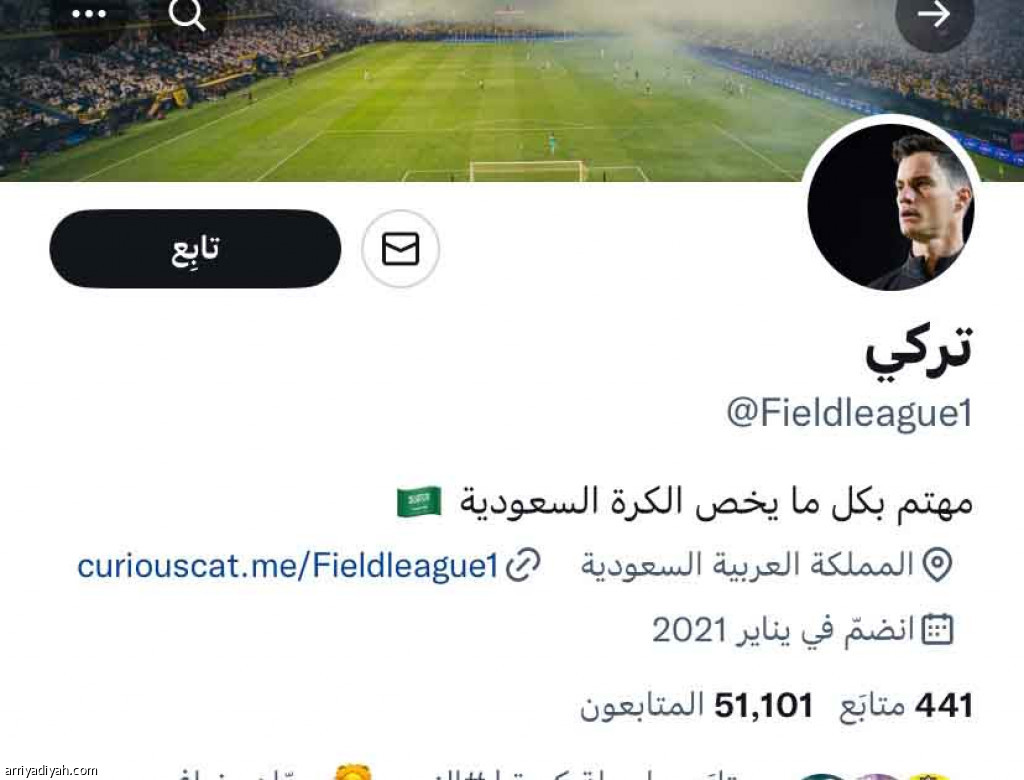This screenshot has width=1024, height=780.
Task: View the profile picture of تركي
Action: tap(892, 212)
